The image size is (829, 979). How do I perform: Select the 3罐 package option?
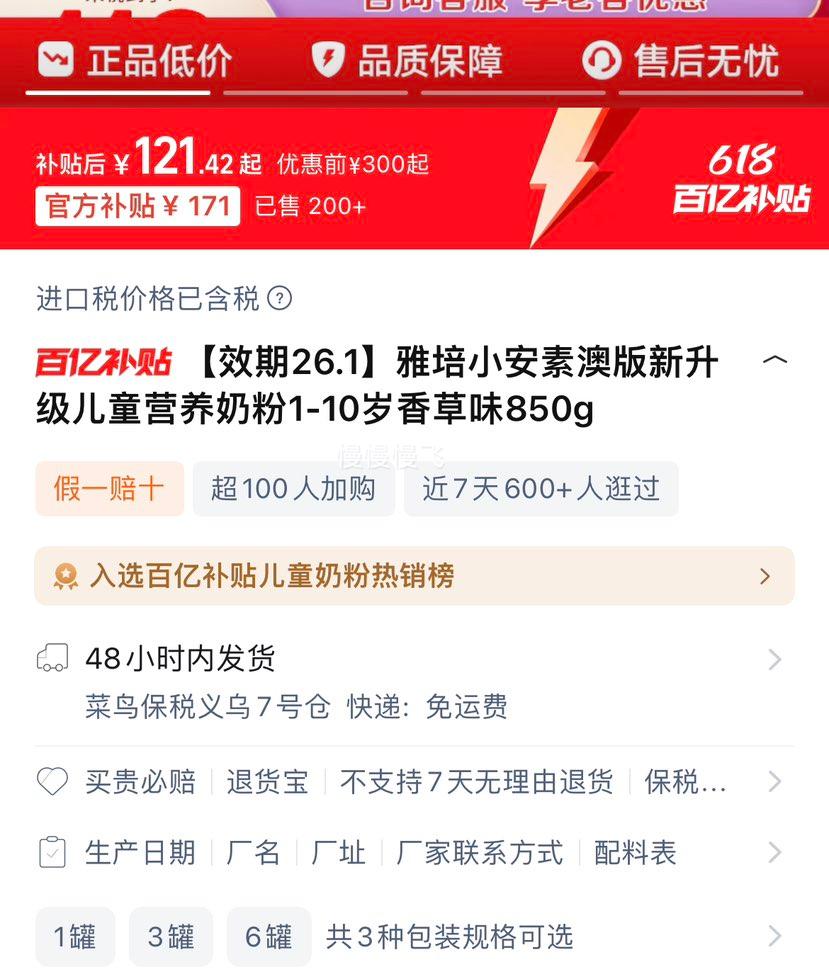171,937
